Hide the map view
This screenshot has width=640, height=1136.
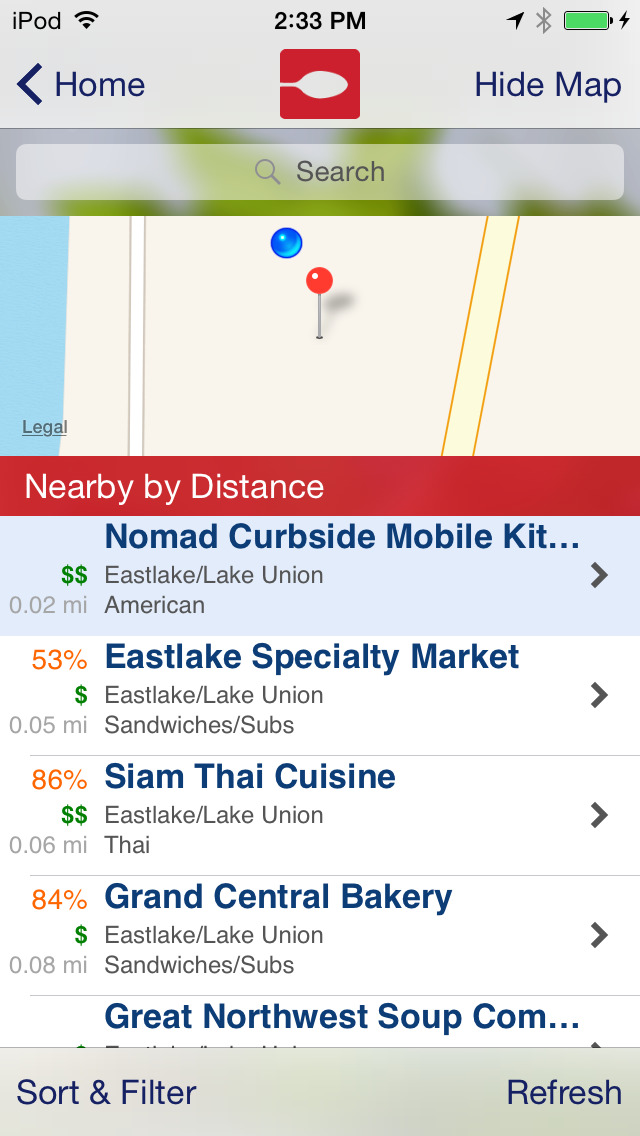[547, 85]
